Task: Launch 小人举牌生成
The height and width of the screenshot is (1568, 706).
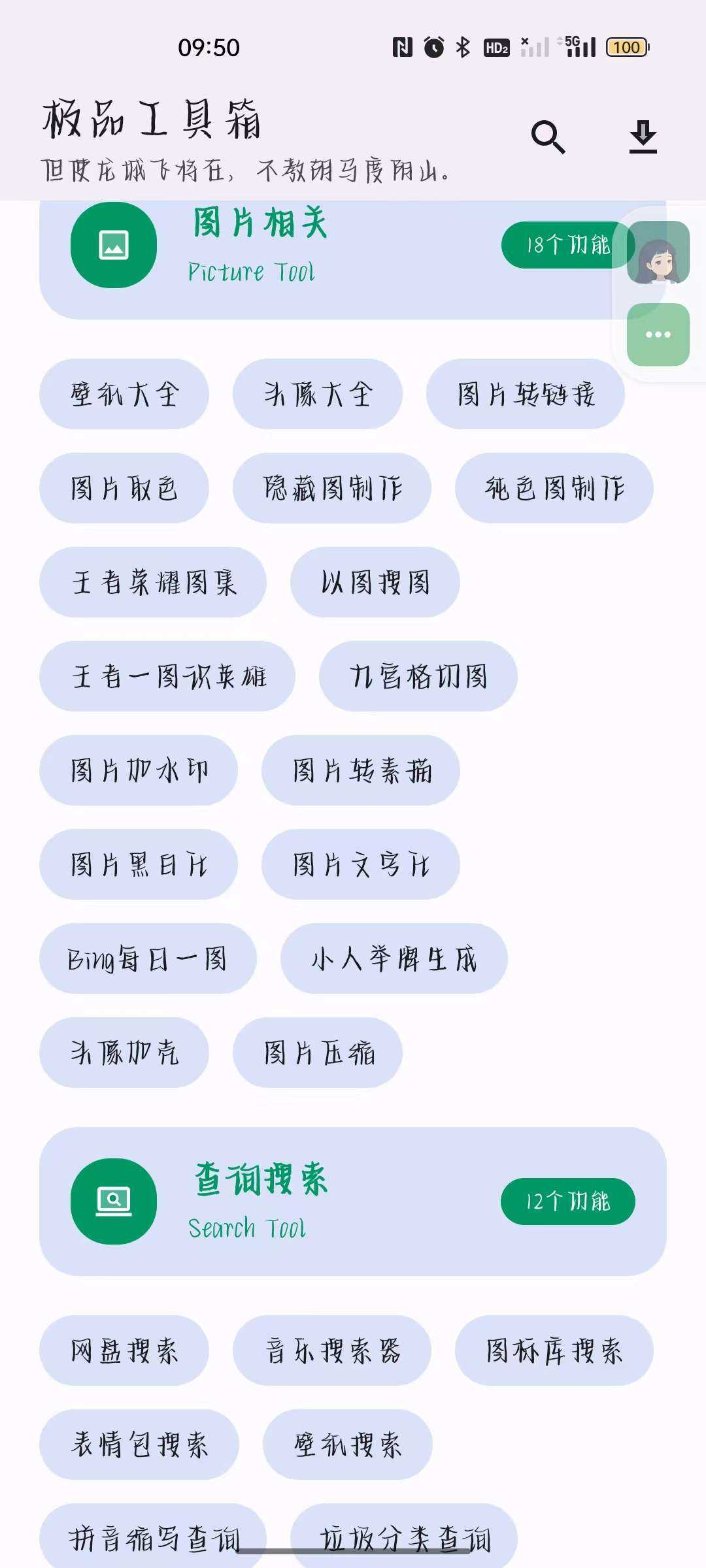Action: [394, 958]
